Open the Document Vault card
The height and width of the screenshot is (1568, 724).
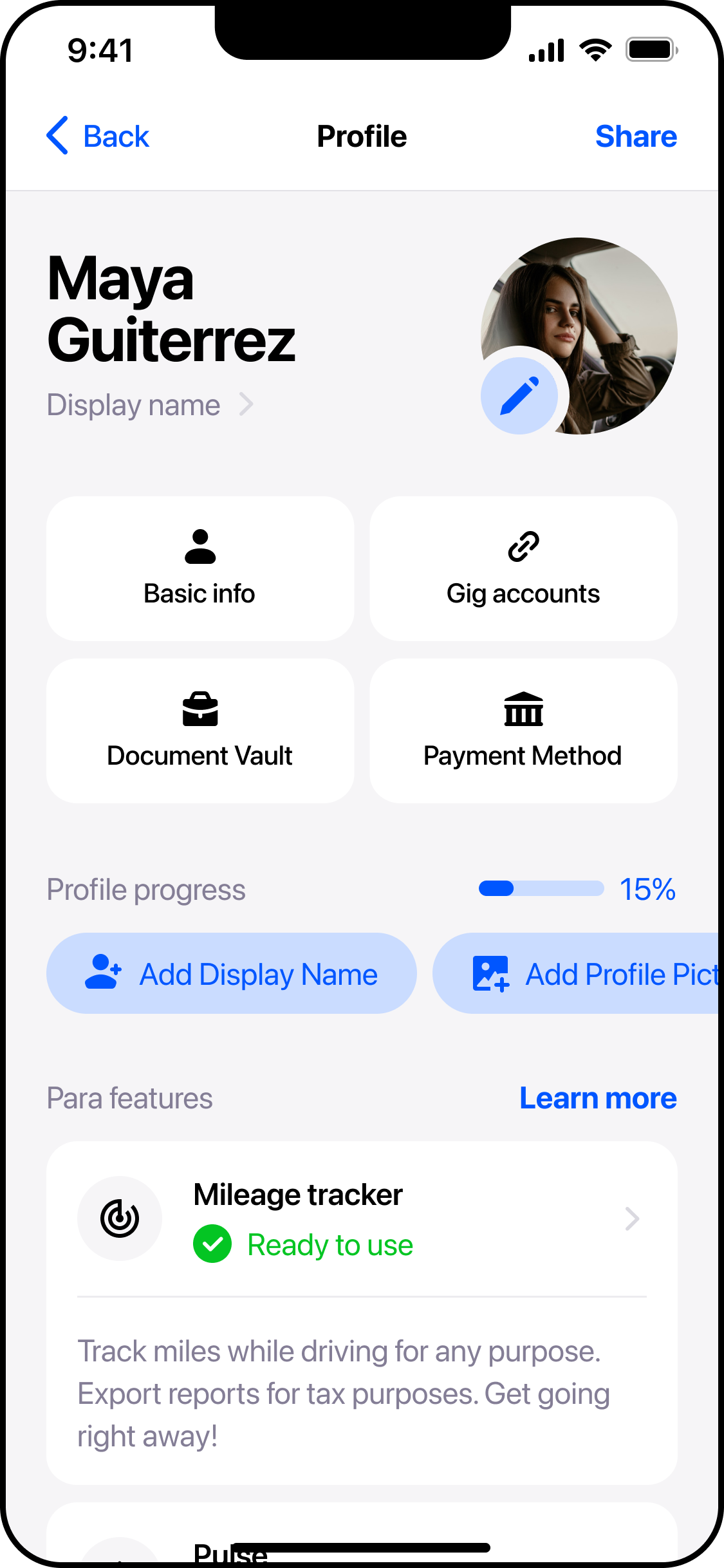[200, 731]
